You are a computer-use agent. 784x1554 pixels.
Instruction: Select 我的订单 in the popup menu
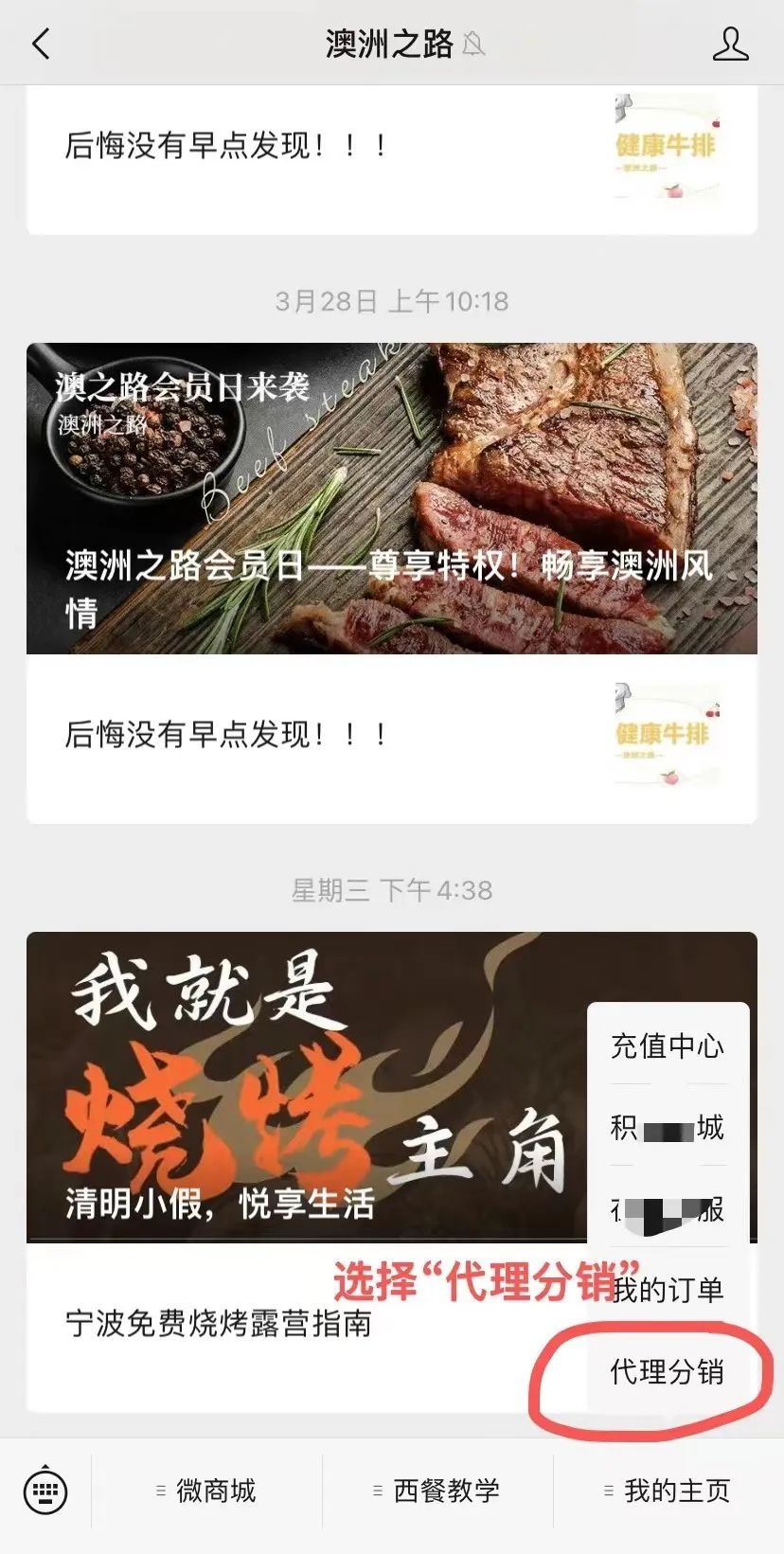pyautogui.click(x=669, y=1290)
